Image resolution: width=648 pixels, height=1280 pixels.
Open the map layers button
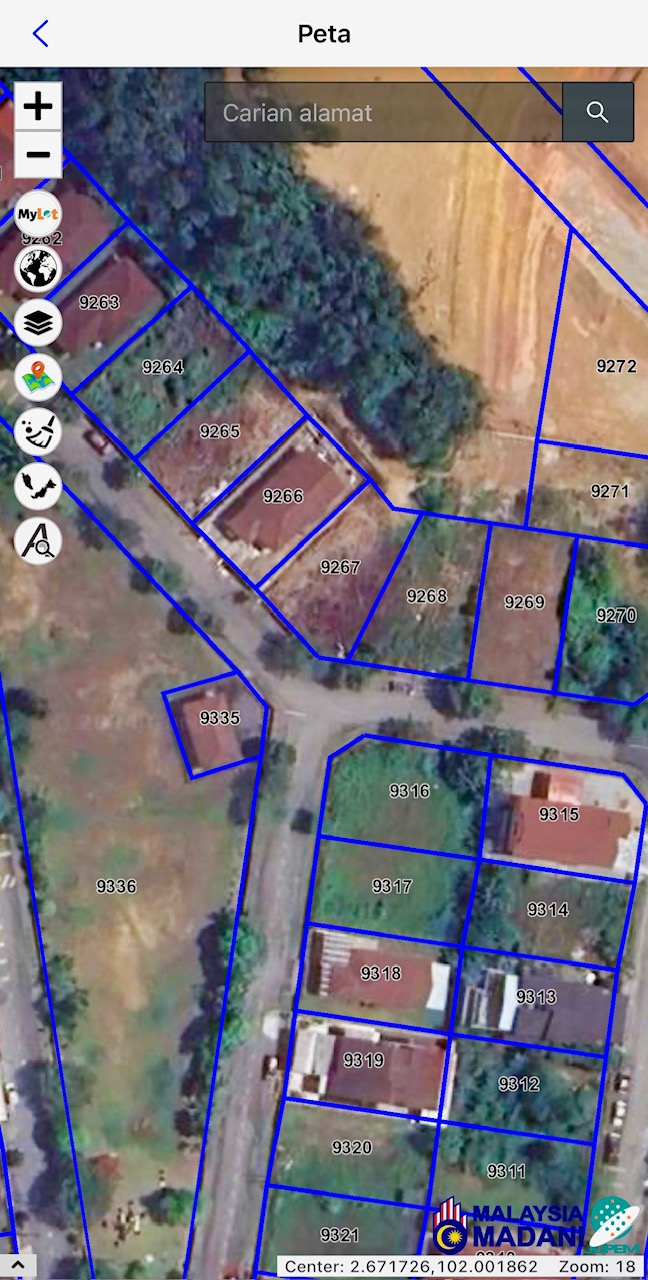tap(38, 322)
